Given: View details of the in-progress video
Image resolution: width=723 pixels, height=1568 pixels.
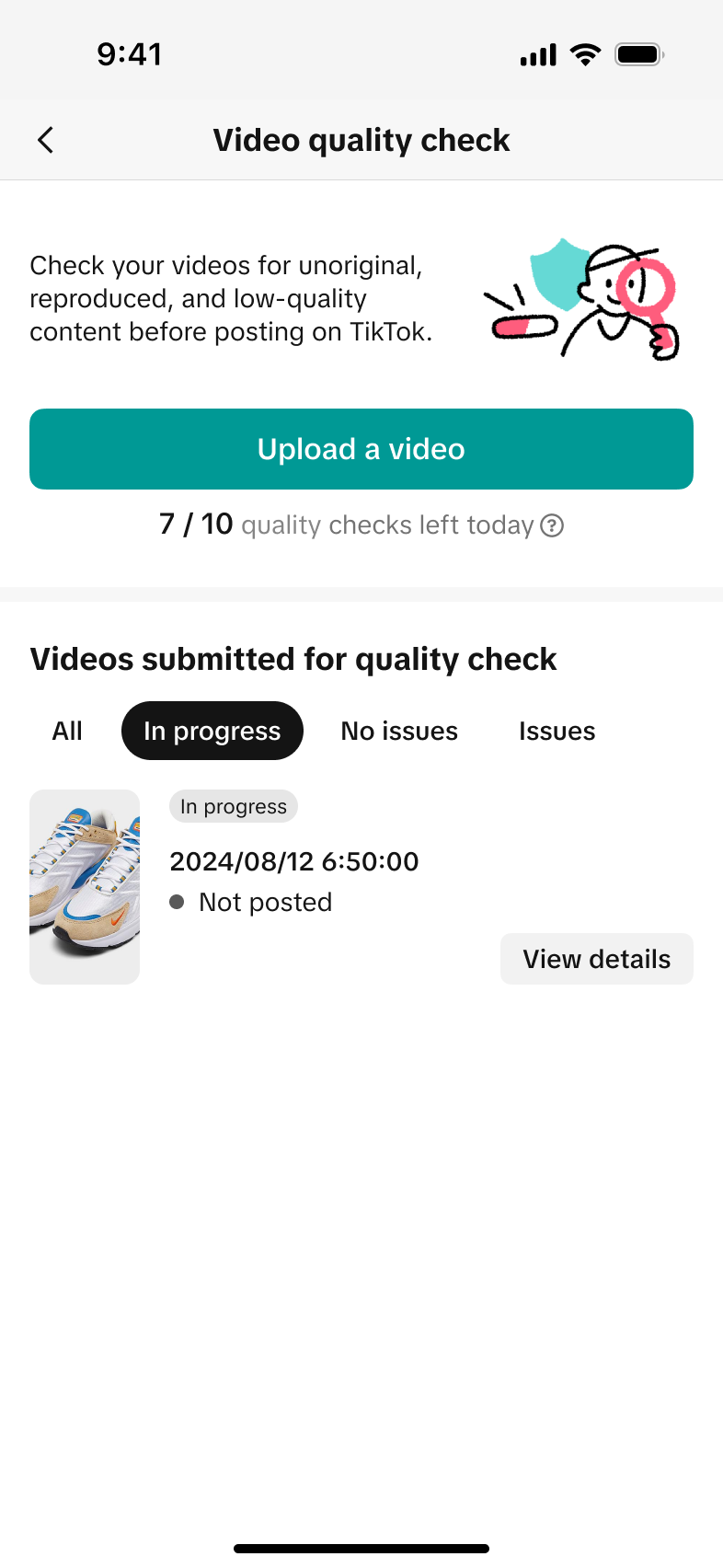Looking at the screenshot, I should coord(596,959).
